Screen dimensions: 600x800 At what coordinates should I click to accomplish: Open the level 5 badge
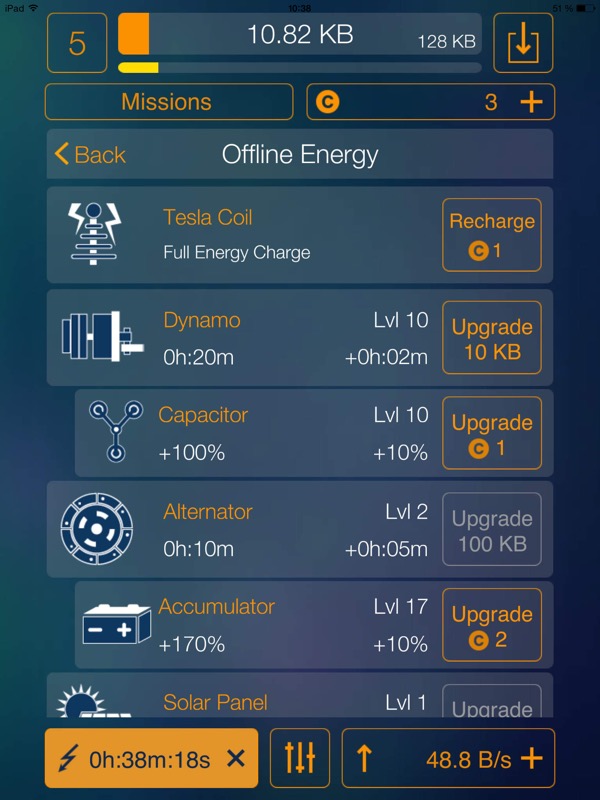[x=76, y=43]
